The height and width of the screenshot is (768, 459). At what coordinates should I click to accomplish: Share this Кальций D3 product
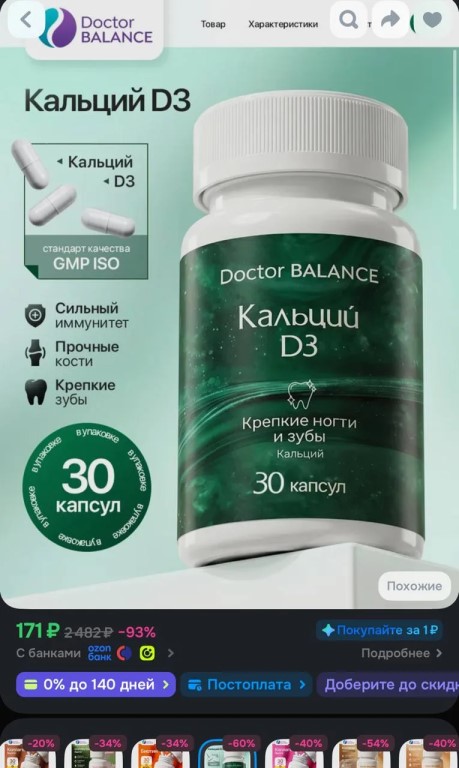390,20
